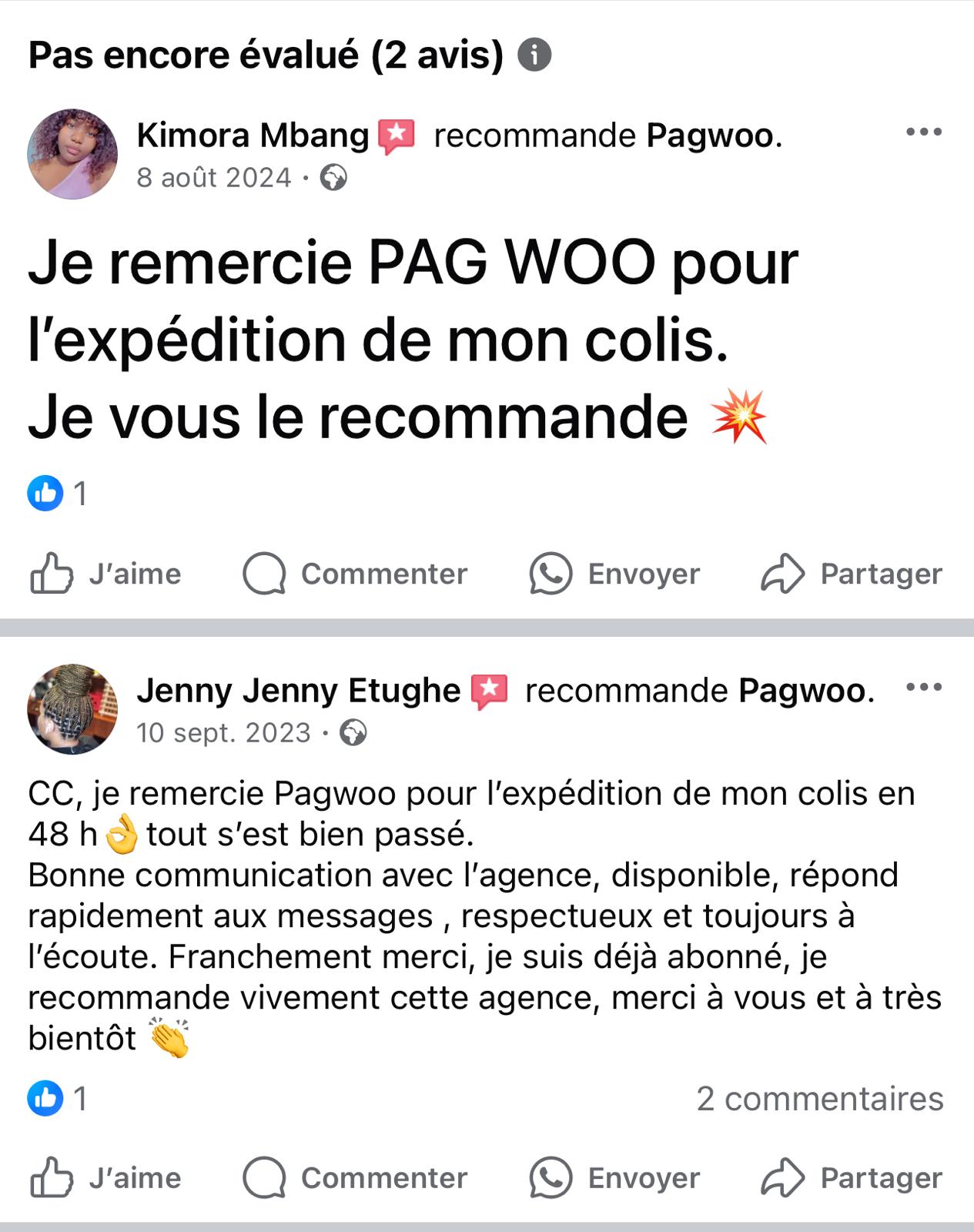Open the overflow menu on Kimora Mbang's review
Viewport: 974px width, 1232px height.
(923, 132)
